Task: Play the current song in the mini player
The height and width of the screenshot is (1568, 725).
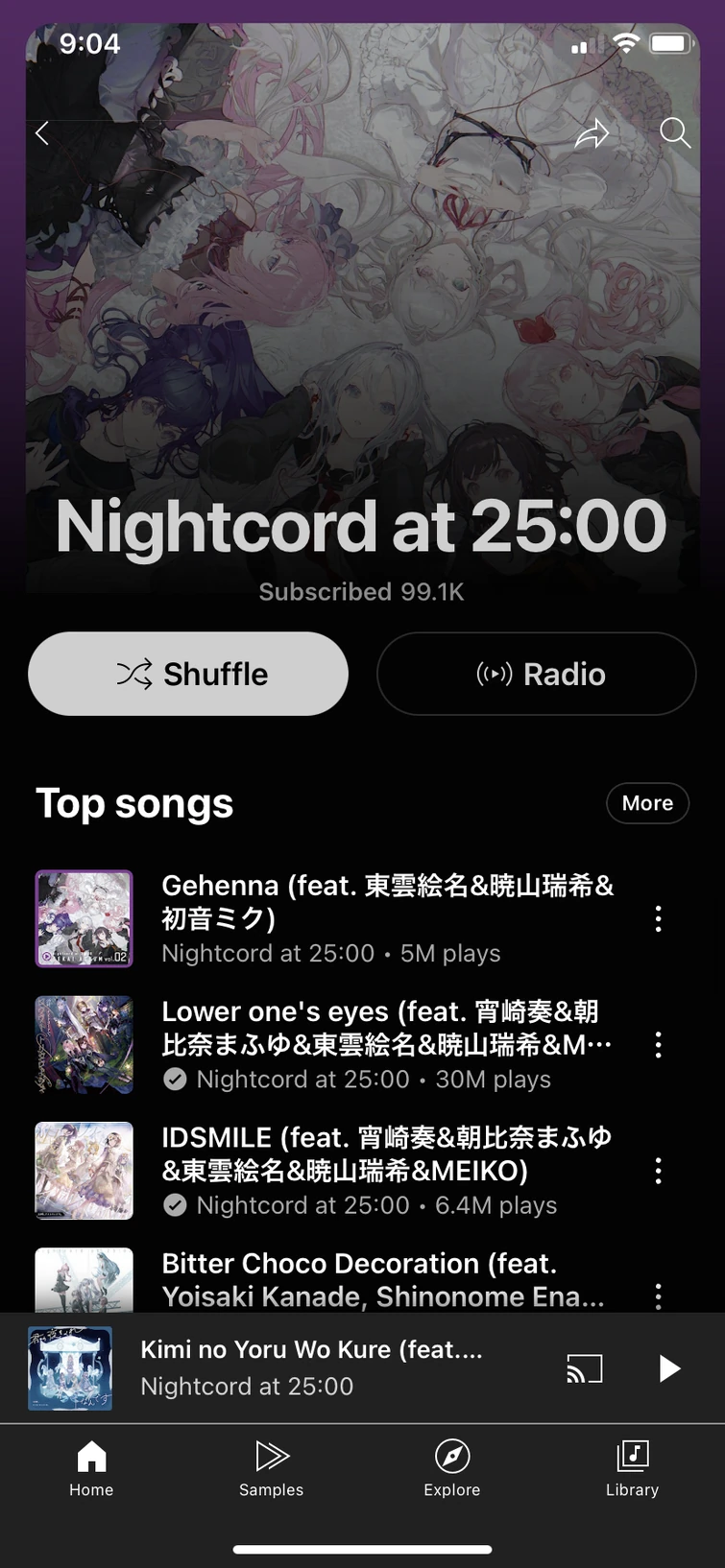Action: click(x=668, y=1368)
